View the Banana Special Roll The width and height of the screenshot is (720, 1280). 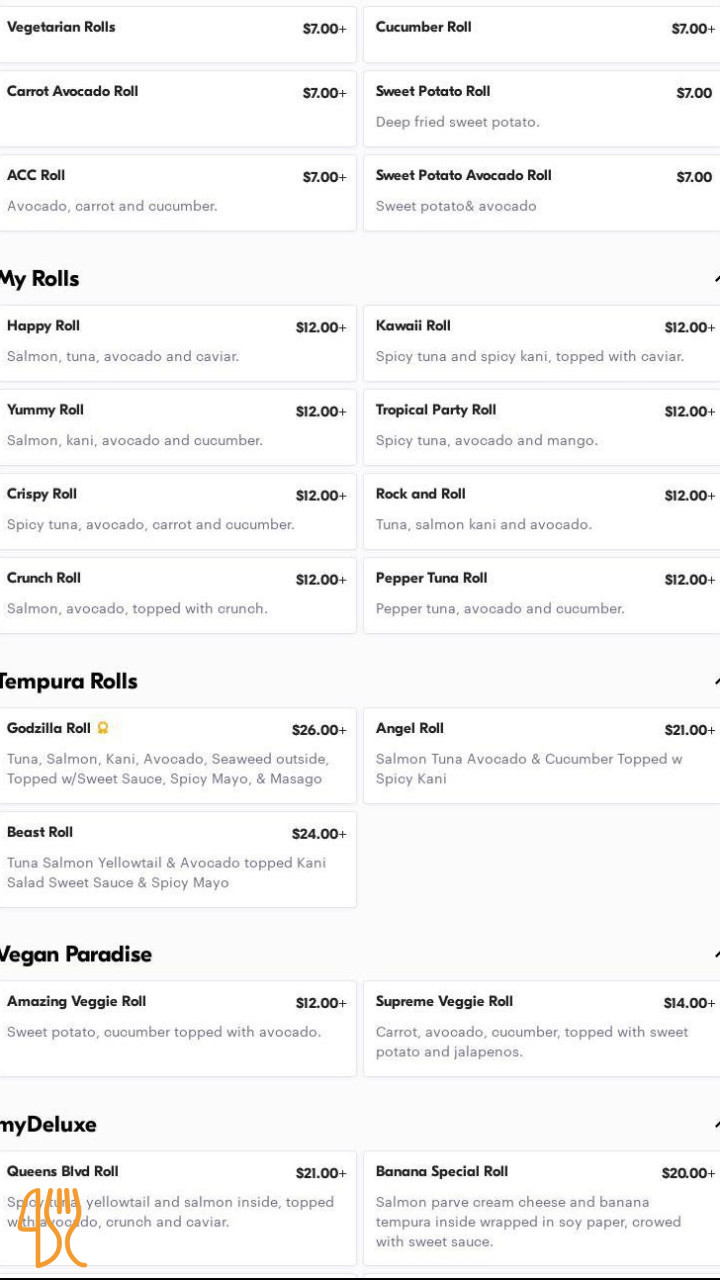click(x=540, y=1207)
